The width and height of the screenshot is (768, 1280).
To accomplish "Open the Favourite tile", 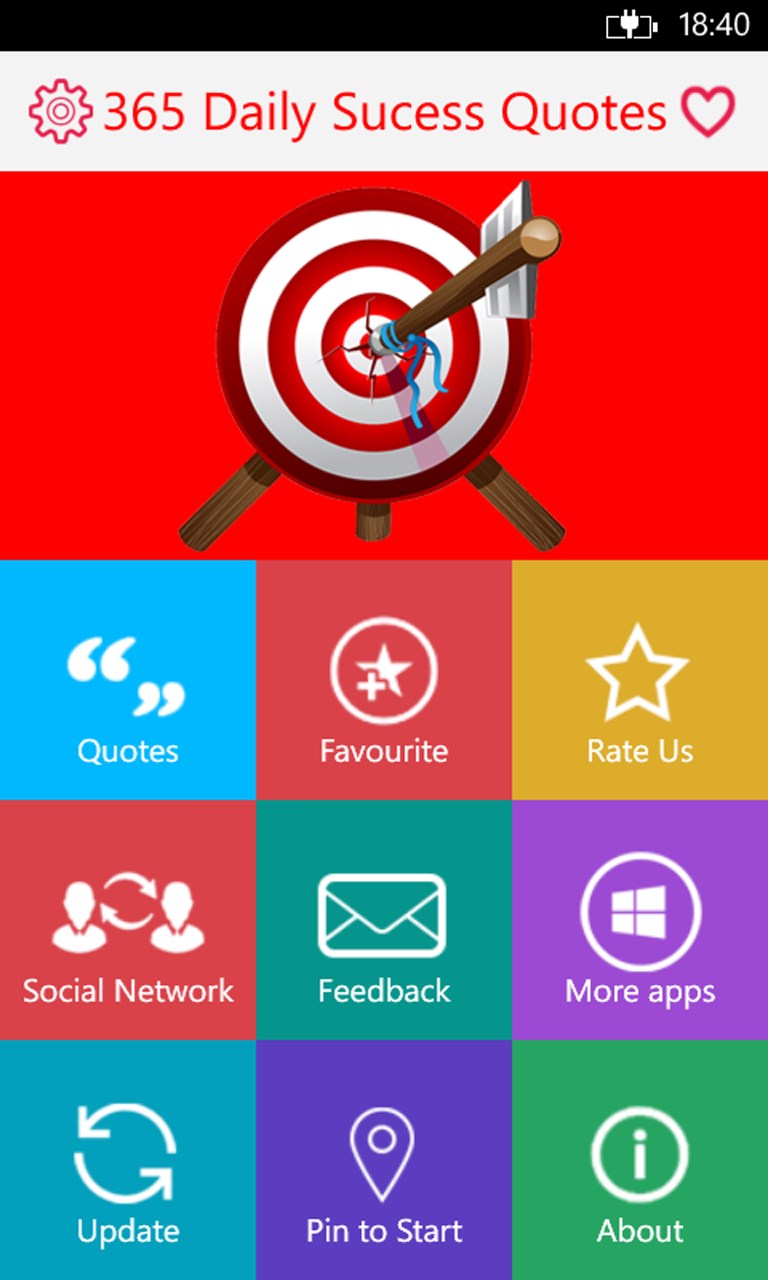I will pos(384,680).
